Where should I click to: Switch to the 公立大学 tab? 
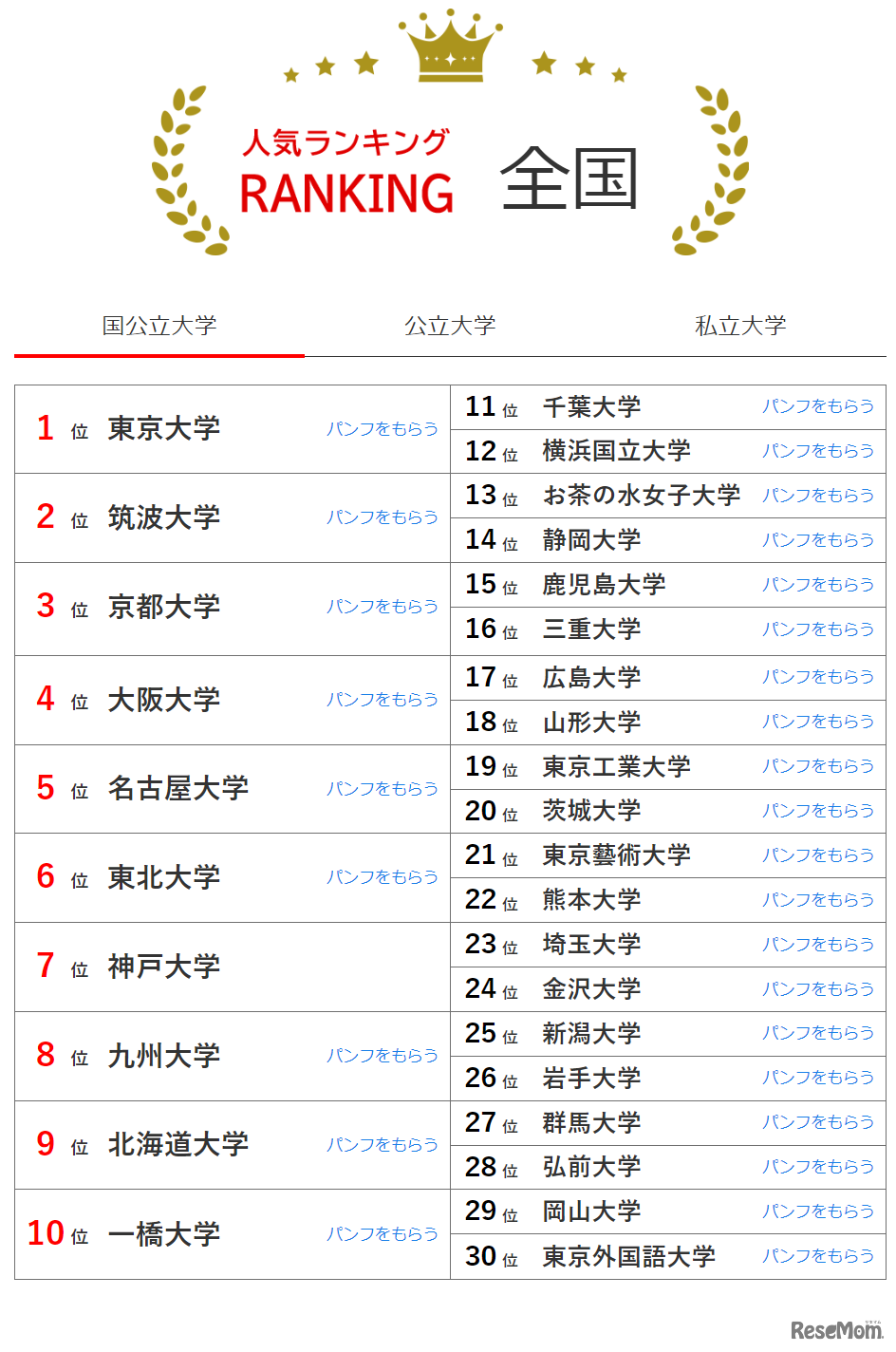pyautogui.click(x=450, y=326)
